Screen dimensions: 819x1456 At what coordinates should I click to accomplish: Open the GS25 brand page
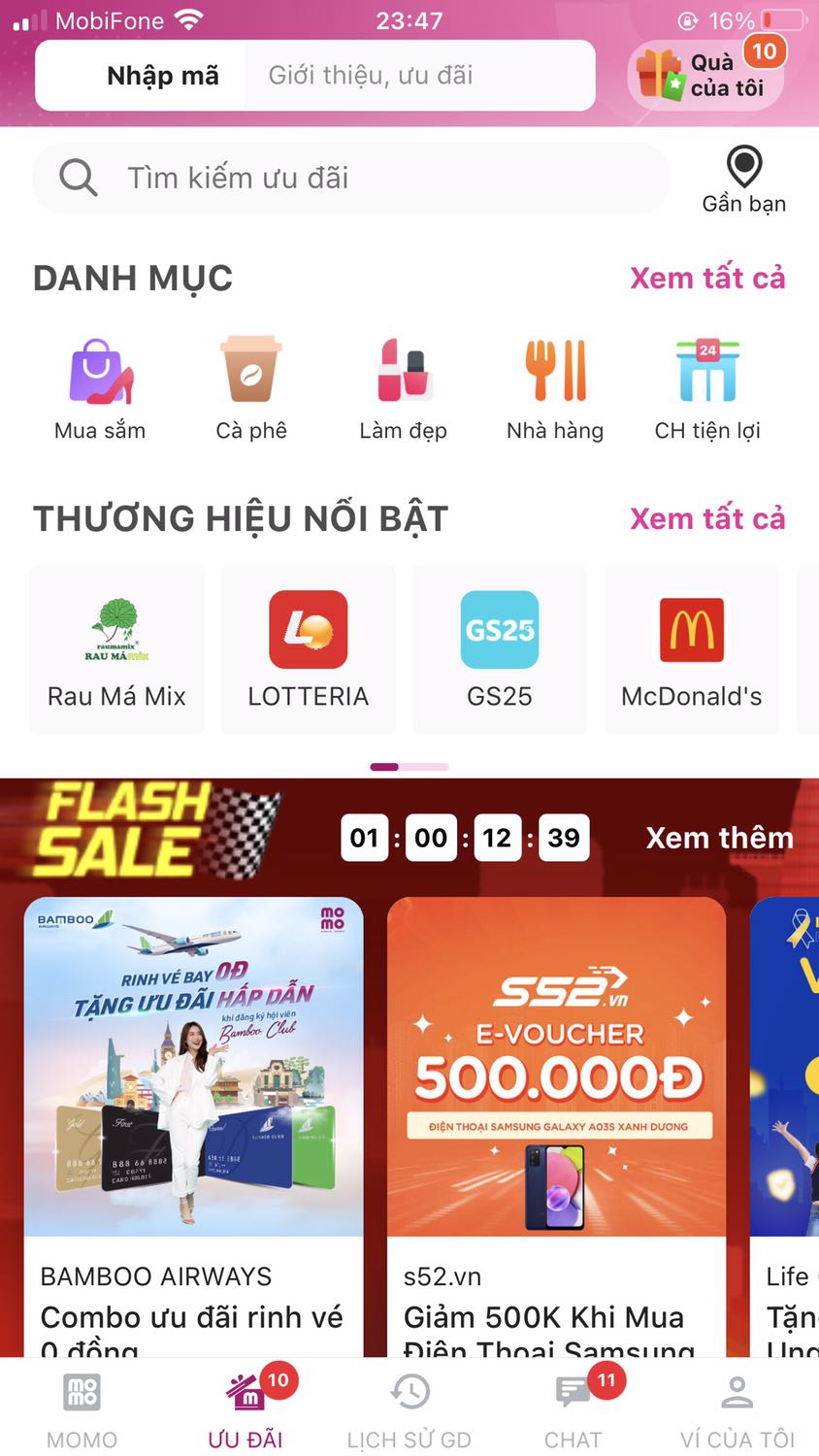pyautogui.click(x=499, y=629)
